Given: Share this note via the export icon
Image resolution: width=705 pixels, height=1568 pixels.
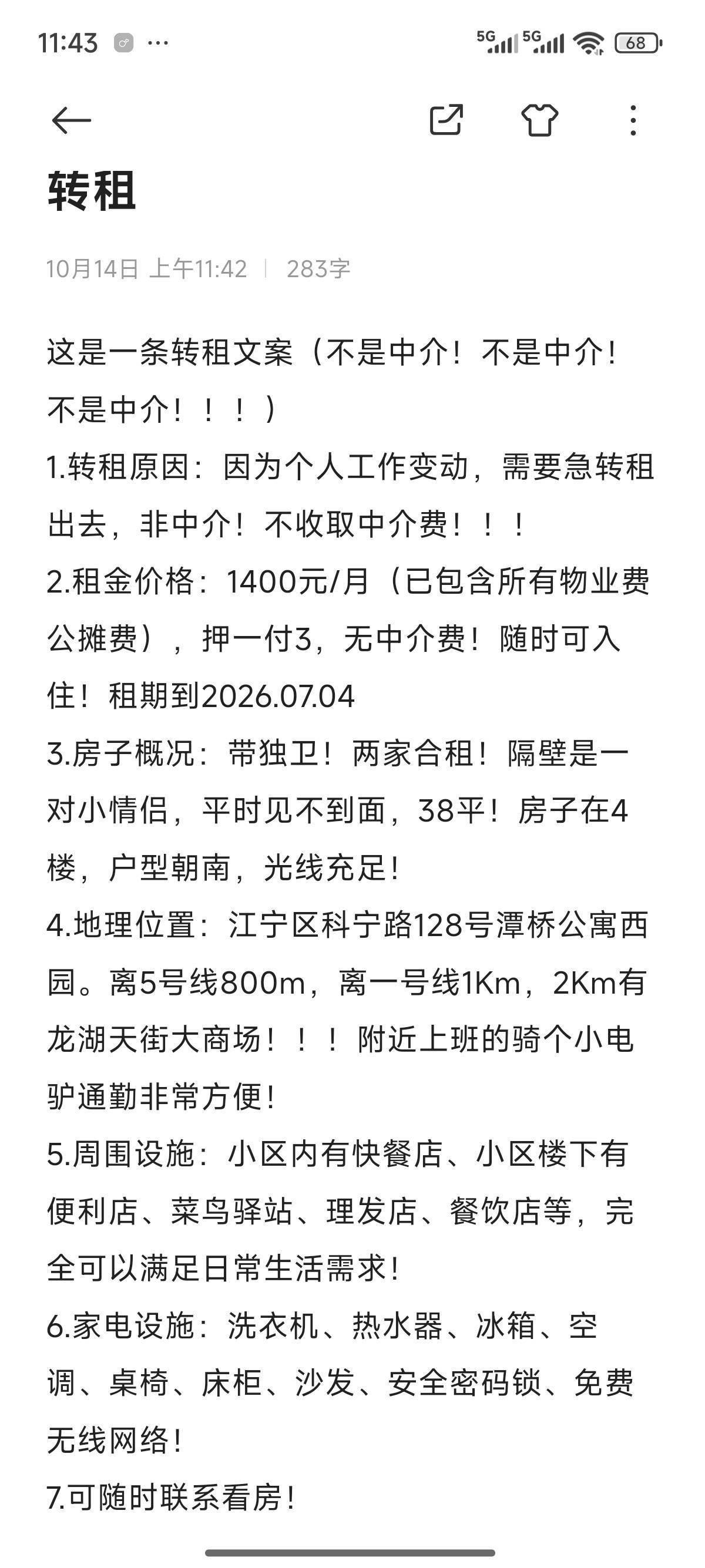Looking at the screenshot, I should 446,120.
